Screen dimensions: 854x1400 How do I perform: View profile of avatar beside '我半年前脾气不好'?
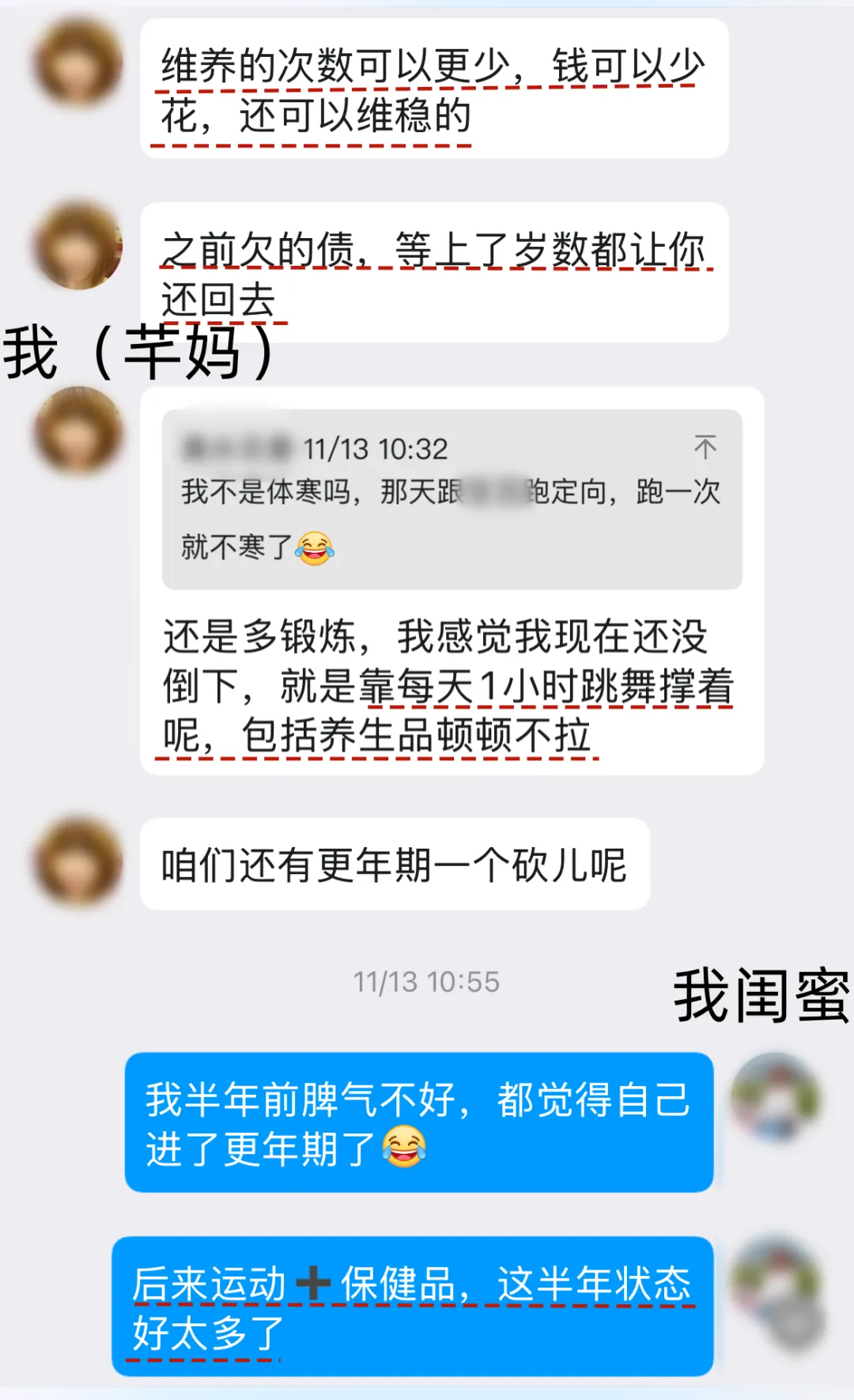776,1097
